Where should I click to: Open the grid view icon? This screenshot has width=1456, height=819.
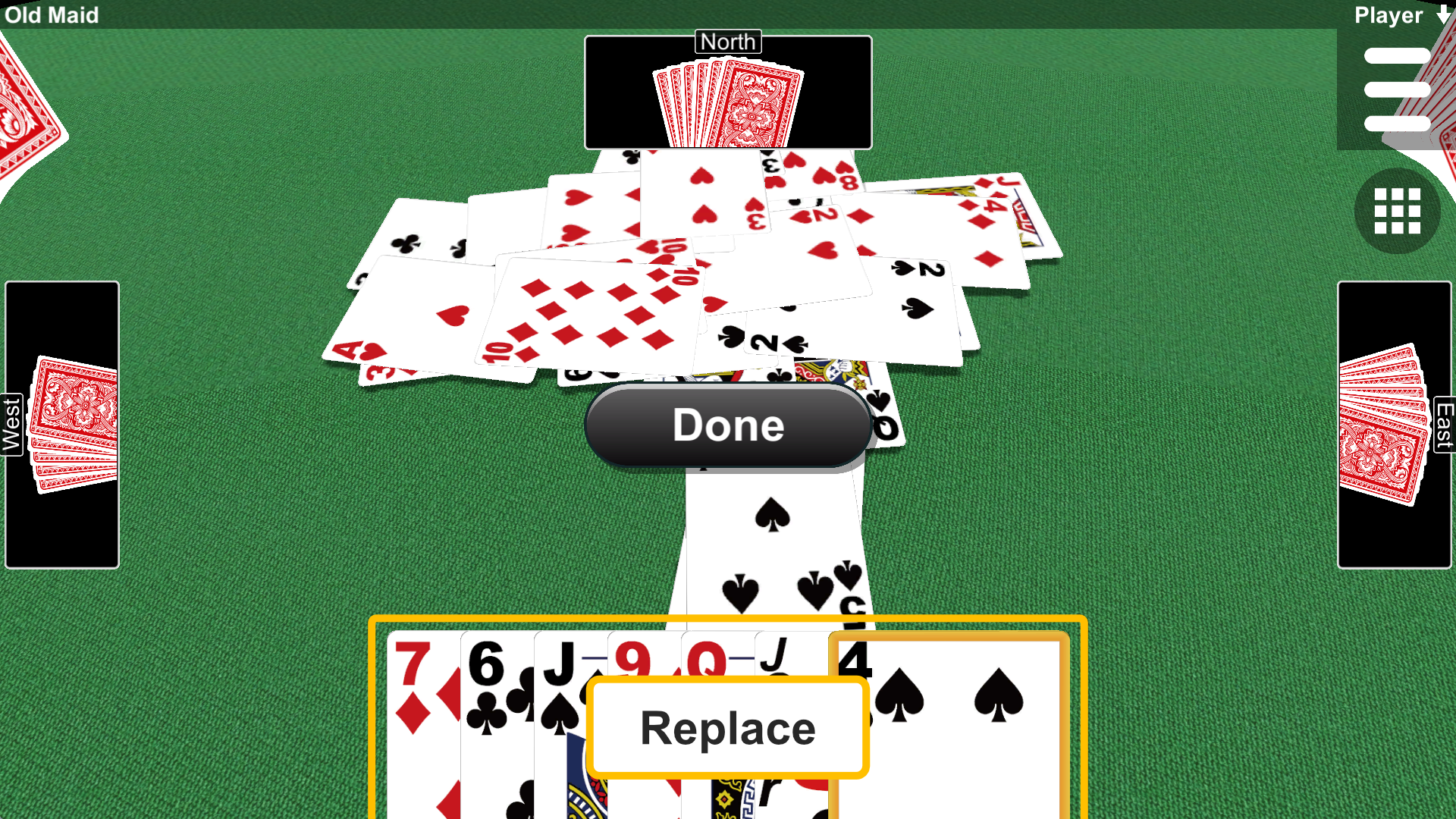[1397, 211]
